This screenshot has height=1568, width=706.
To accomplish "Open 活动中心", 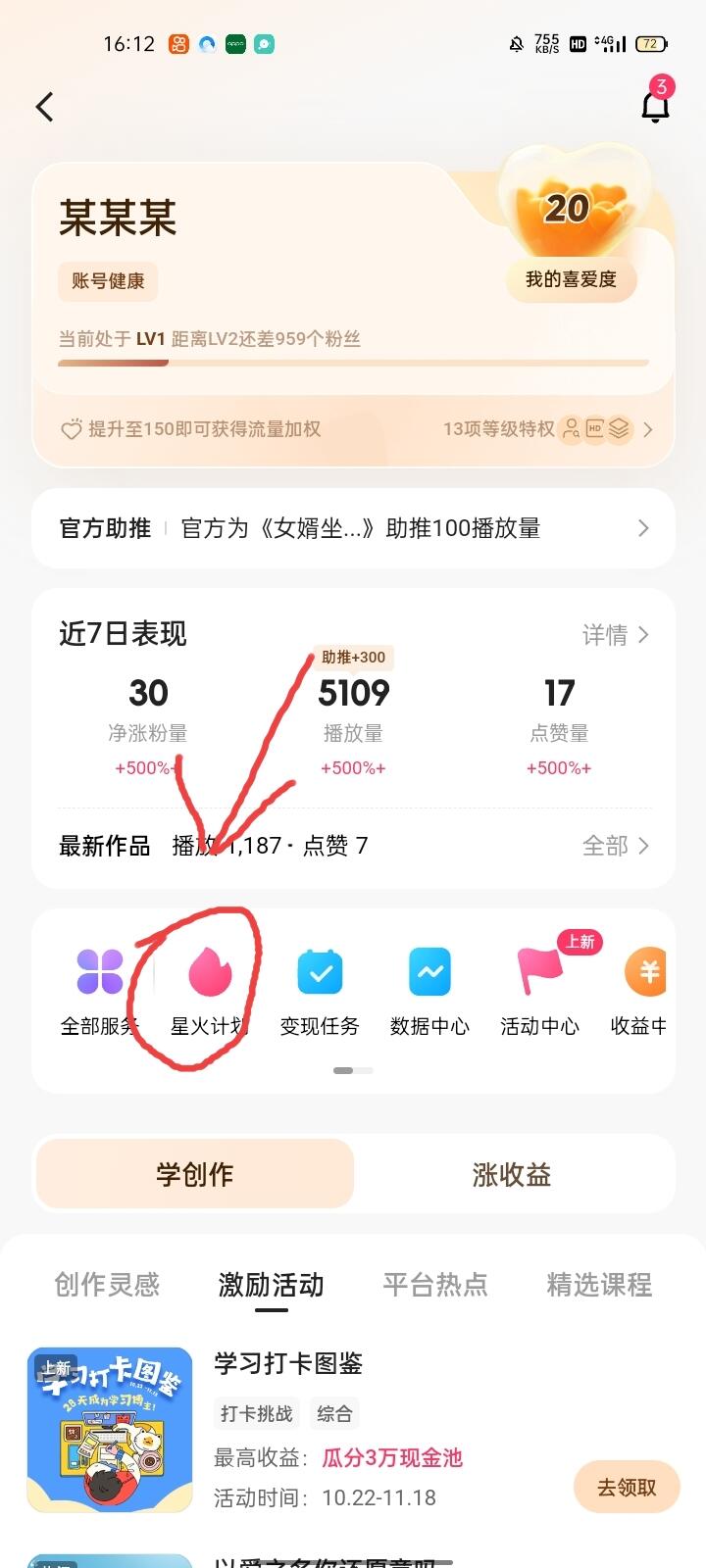I will click(x=539, y=990).
